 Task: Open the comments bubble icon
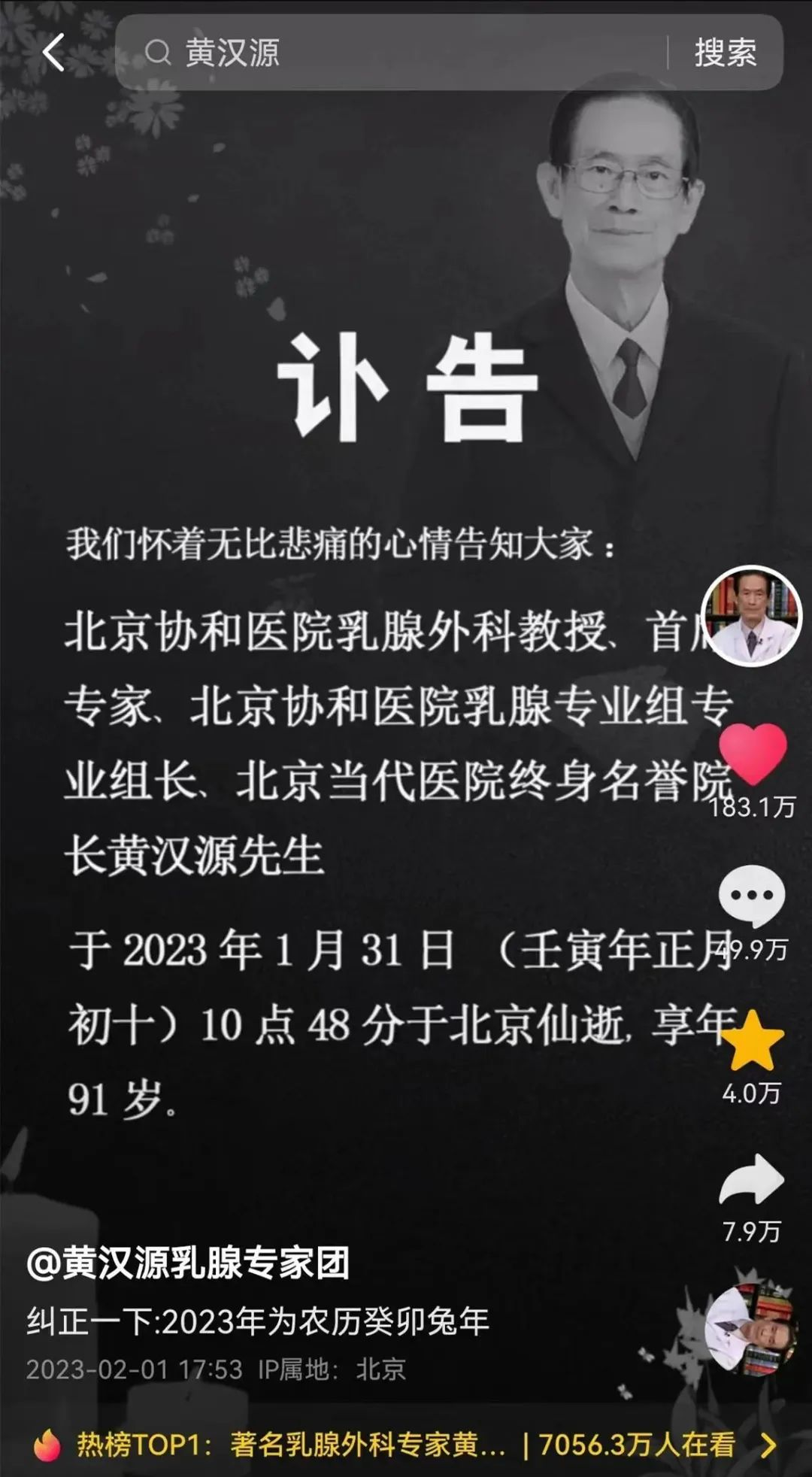(751, 896)
